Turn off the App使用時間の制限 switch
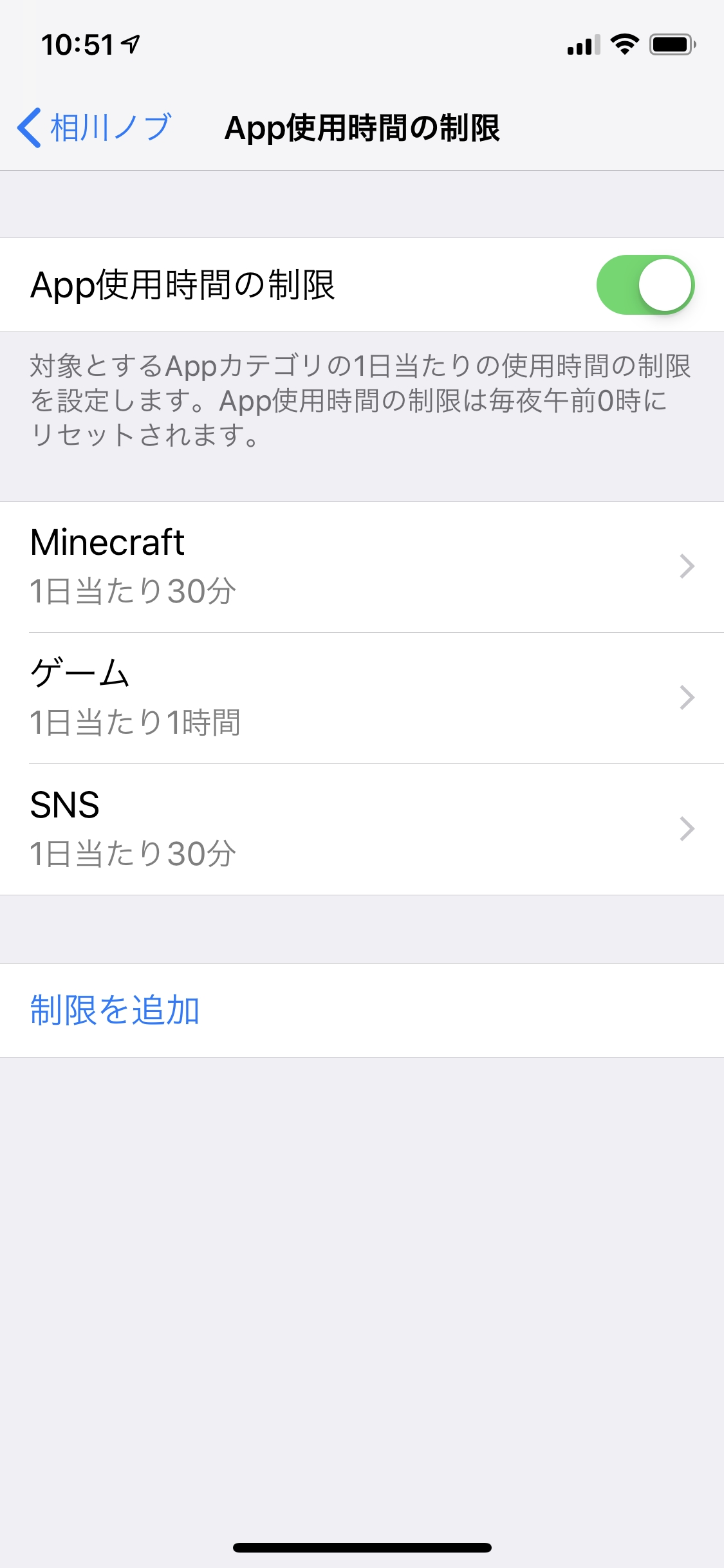 [x=644, y=285]
